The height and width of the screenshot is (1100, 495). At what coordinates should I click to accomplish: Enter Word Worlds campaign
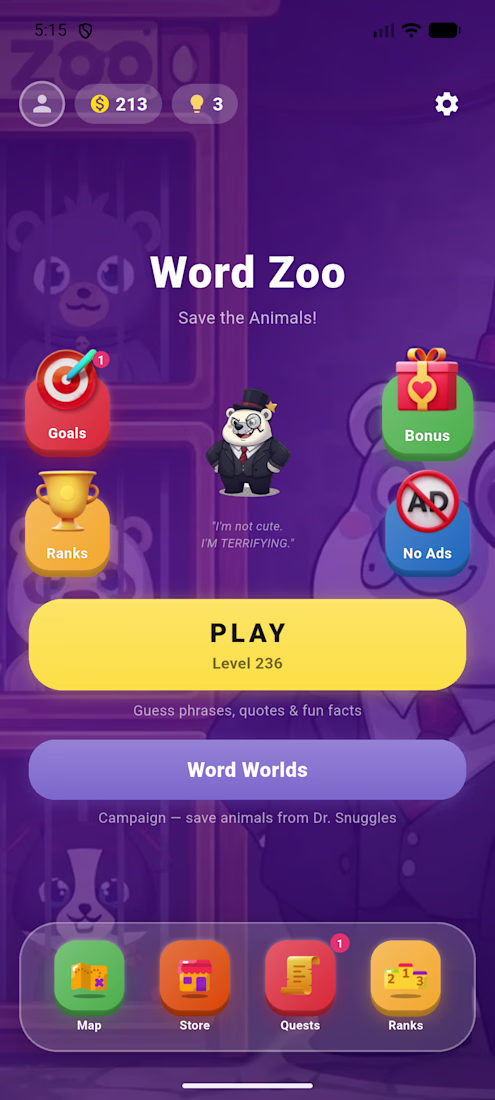(x=248, y=770)
